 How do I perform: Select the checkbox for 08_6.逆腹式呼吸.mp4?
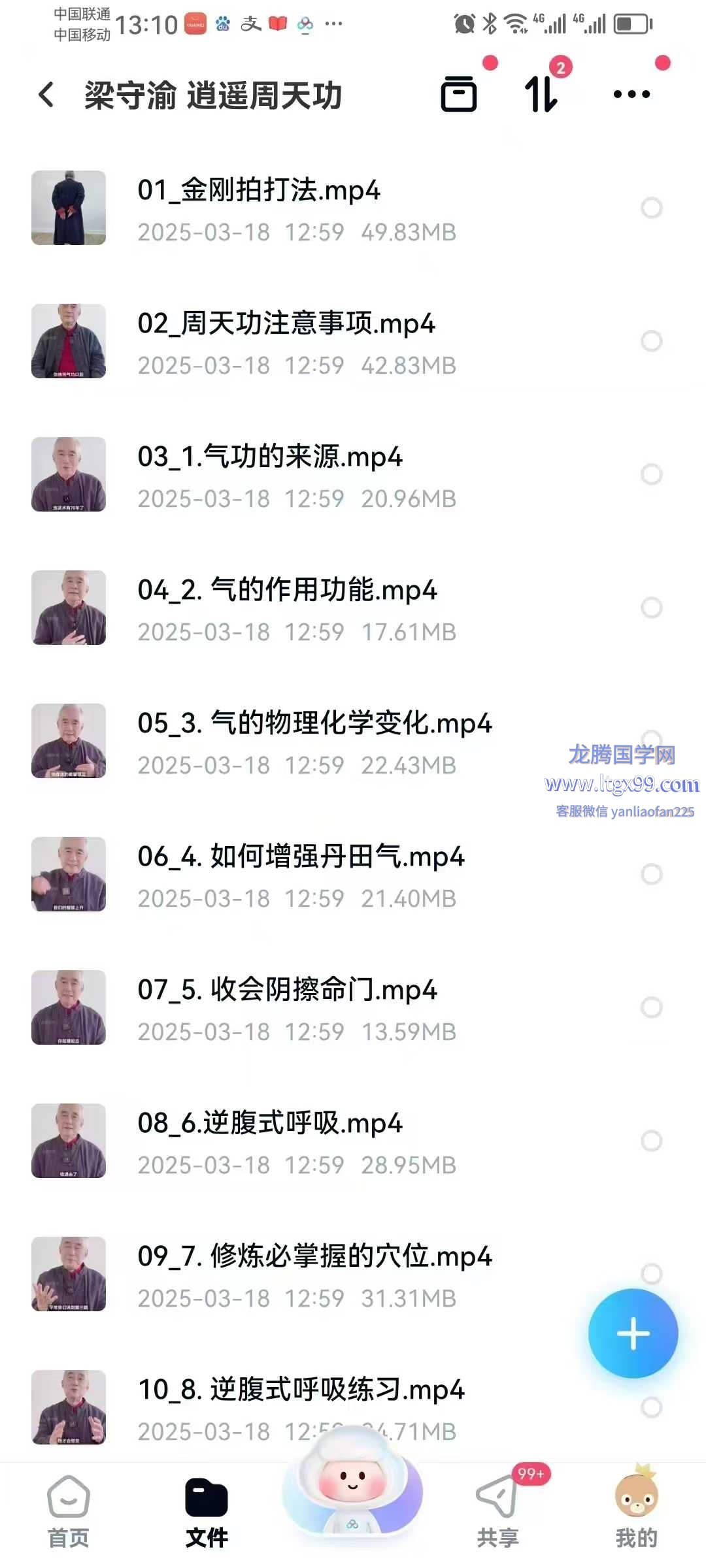click(651, 1141)
